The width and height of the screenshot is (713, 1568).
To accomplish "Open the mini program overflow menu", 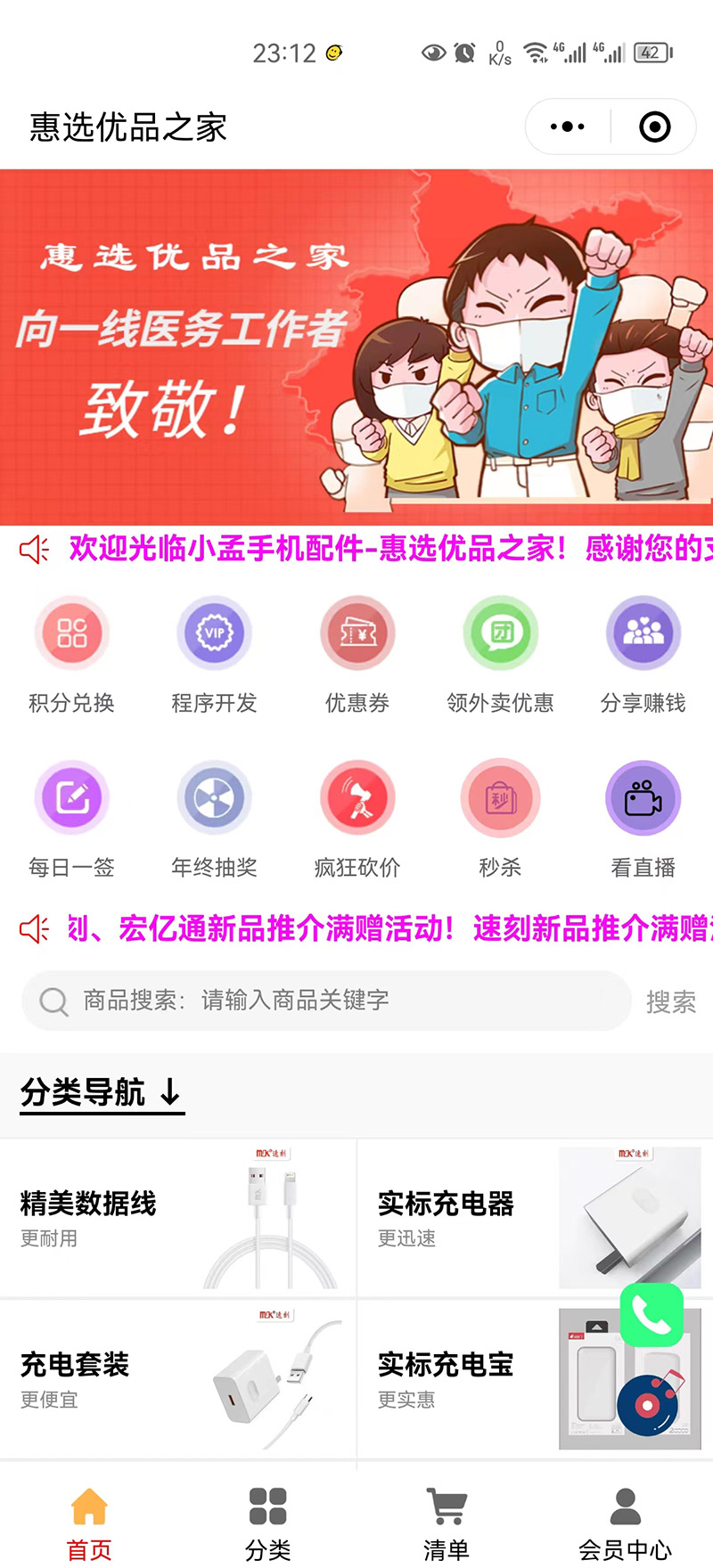I will pos(568,127).
